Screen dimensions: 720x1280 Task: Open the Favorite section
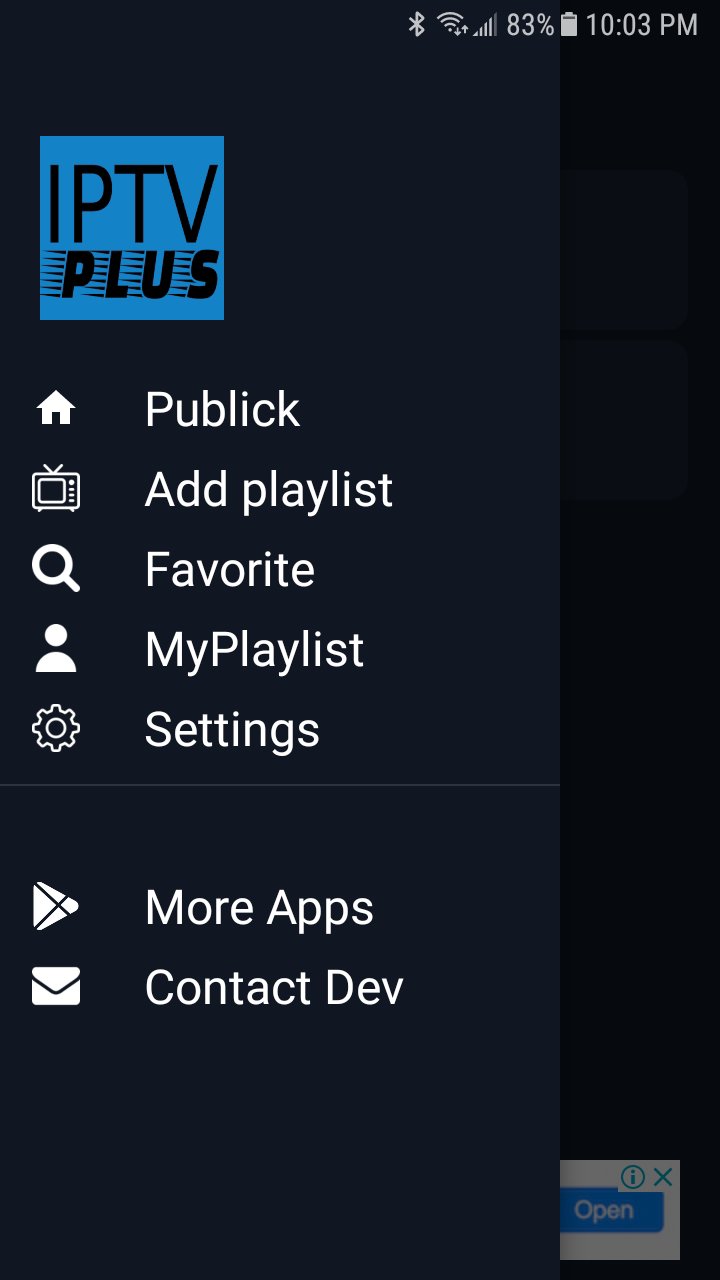point(229,568)
